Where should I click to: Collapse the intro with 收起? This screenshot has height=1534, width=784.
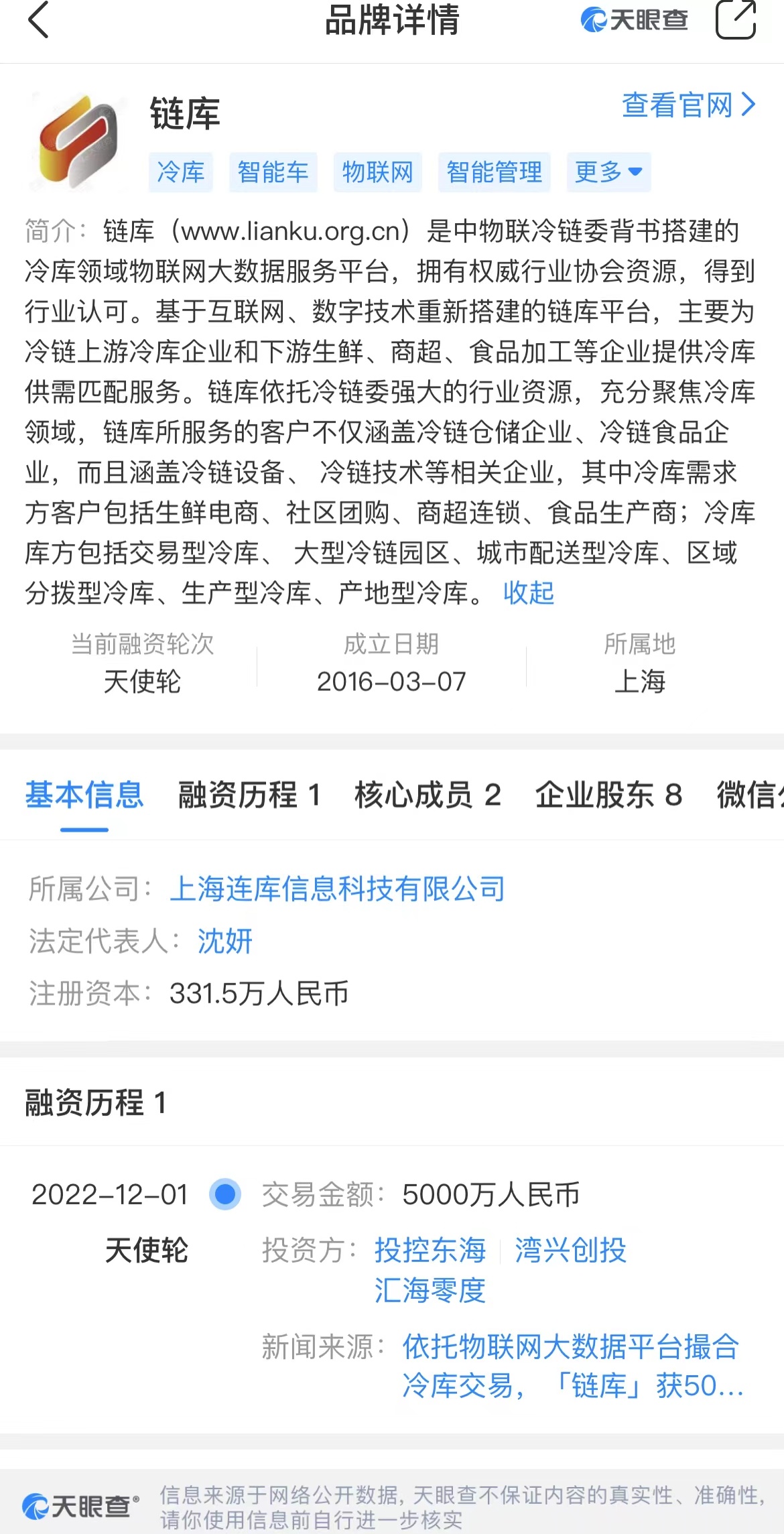point(529,592)
